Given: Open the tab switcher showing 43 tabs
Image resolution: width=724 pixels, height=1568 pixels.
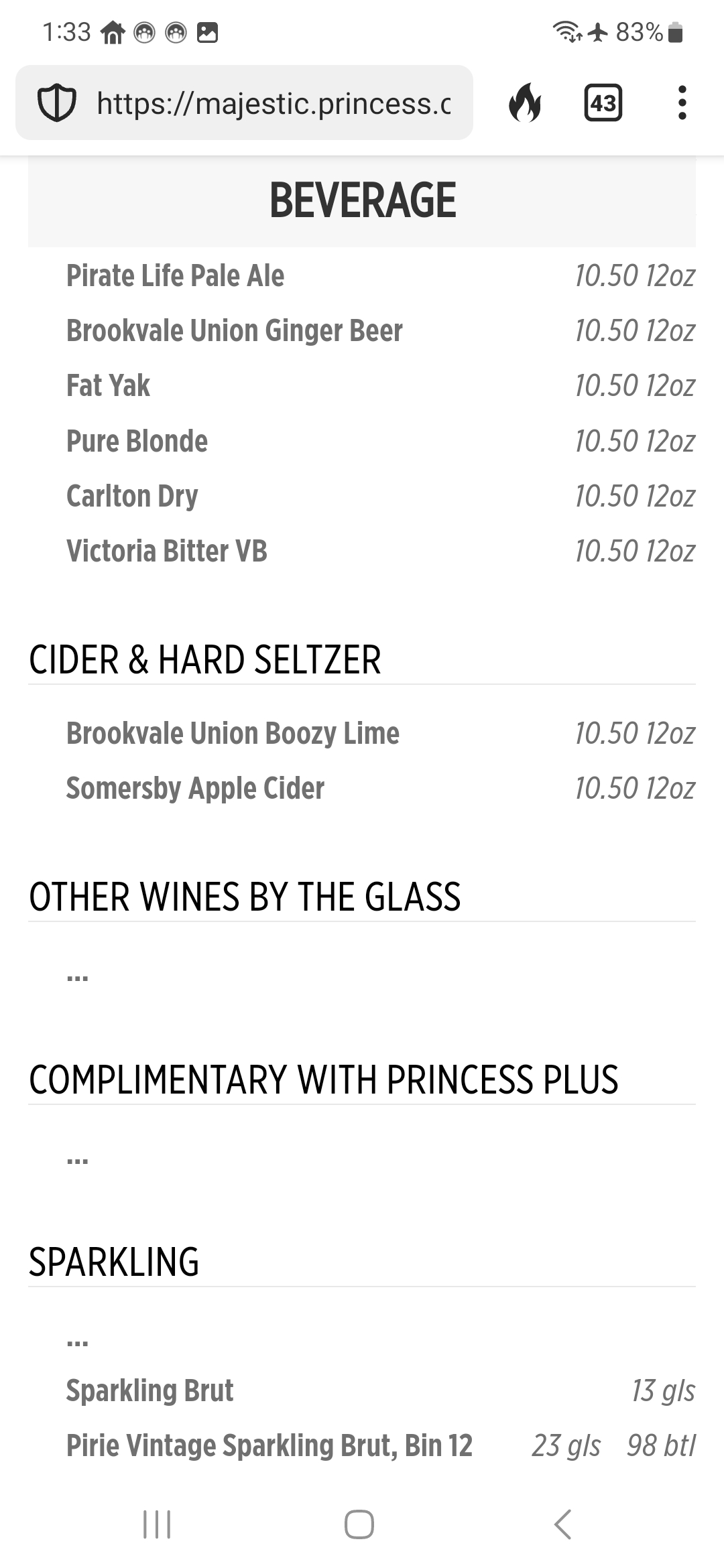Looking at the screenshot, I should [x=603, y=103].
